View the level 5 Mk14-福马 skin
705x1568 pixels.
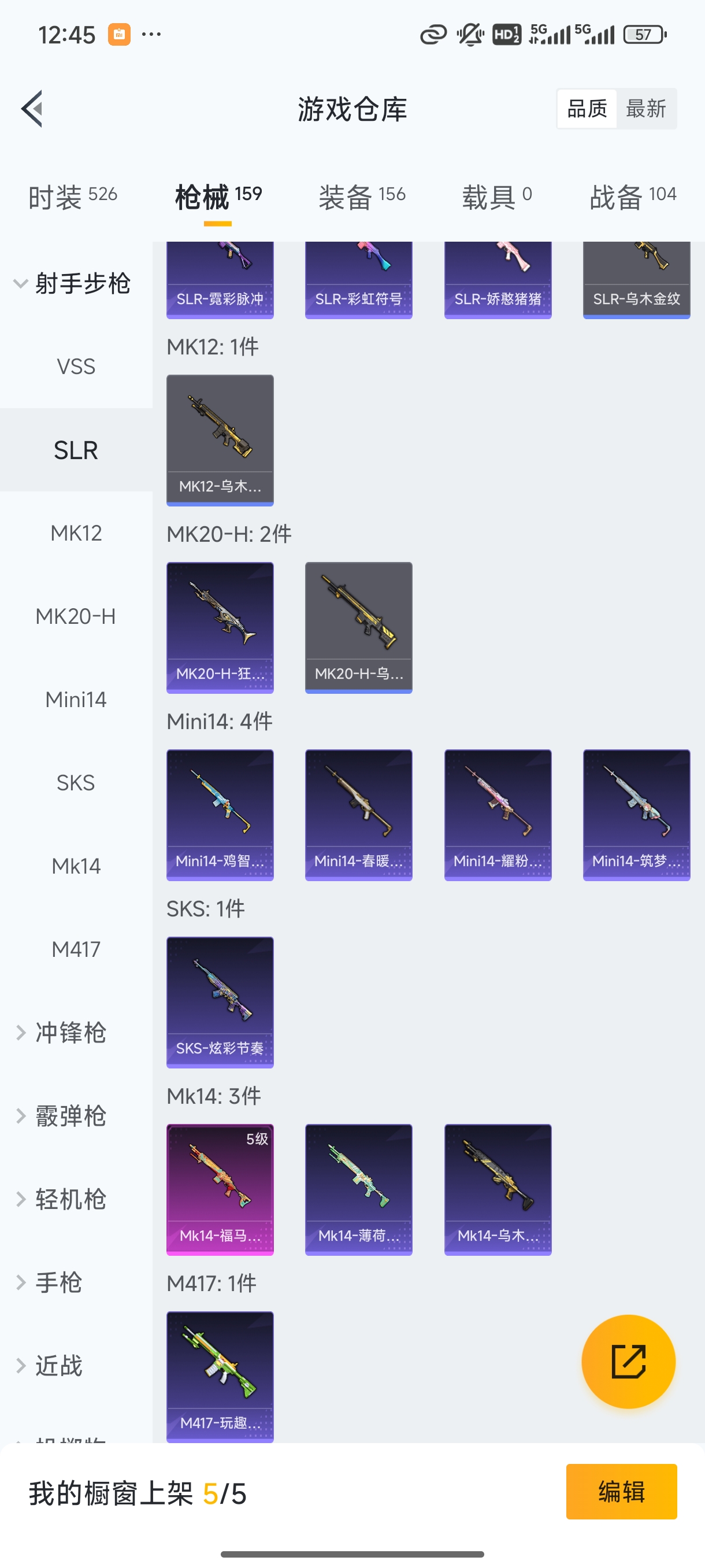pyautogui.click(x=220, y=1189)
